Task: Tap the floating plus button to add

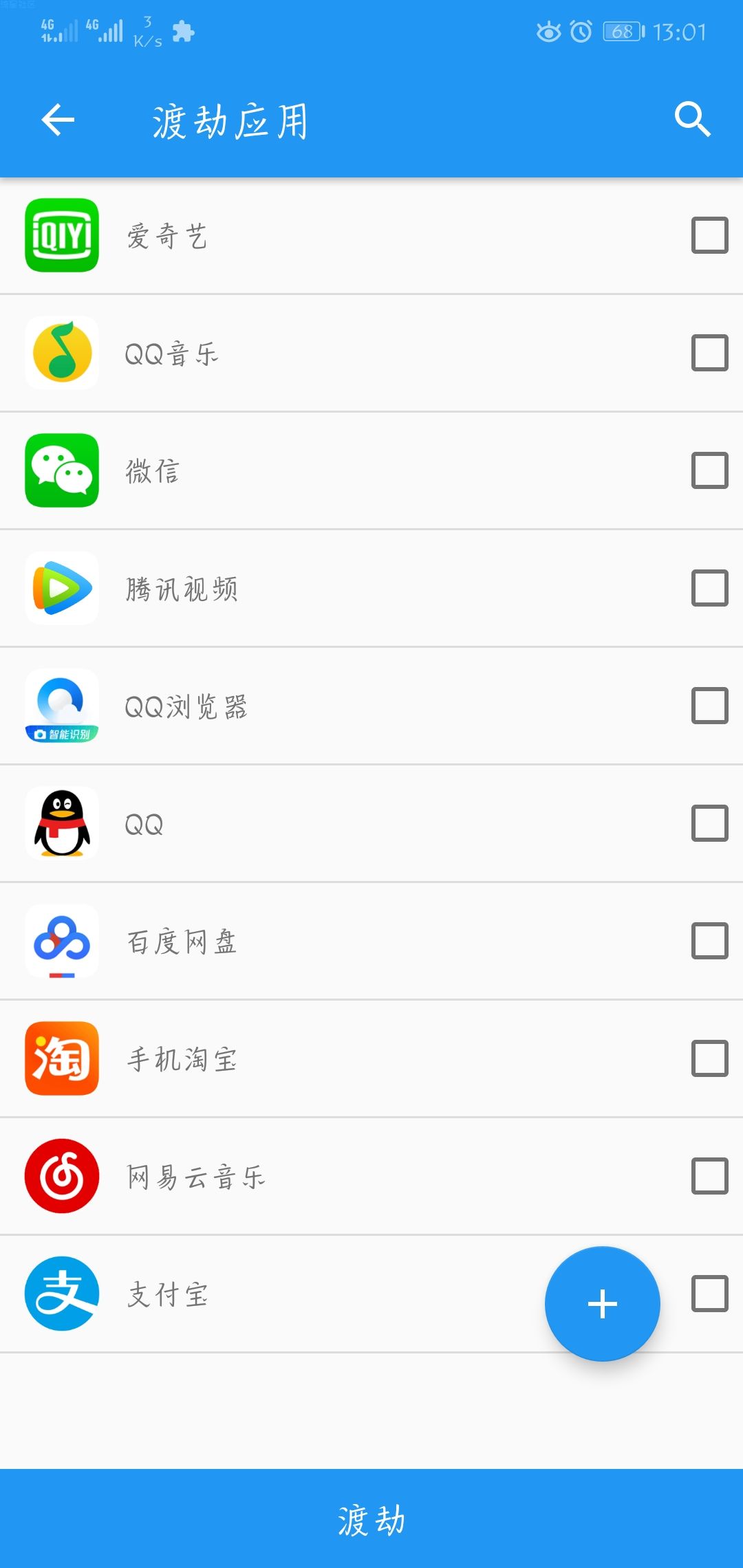Action: 602,1304
